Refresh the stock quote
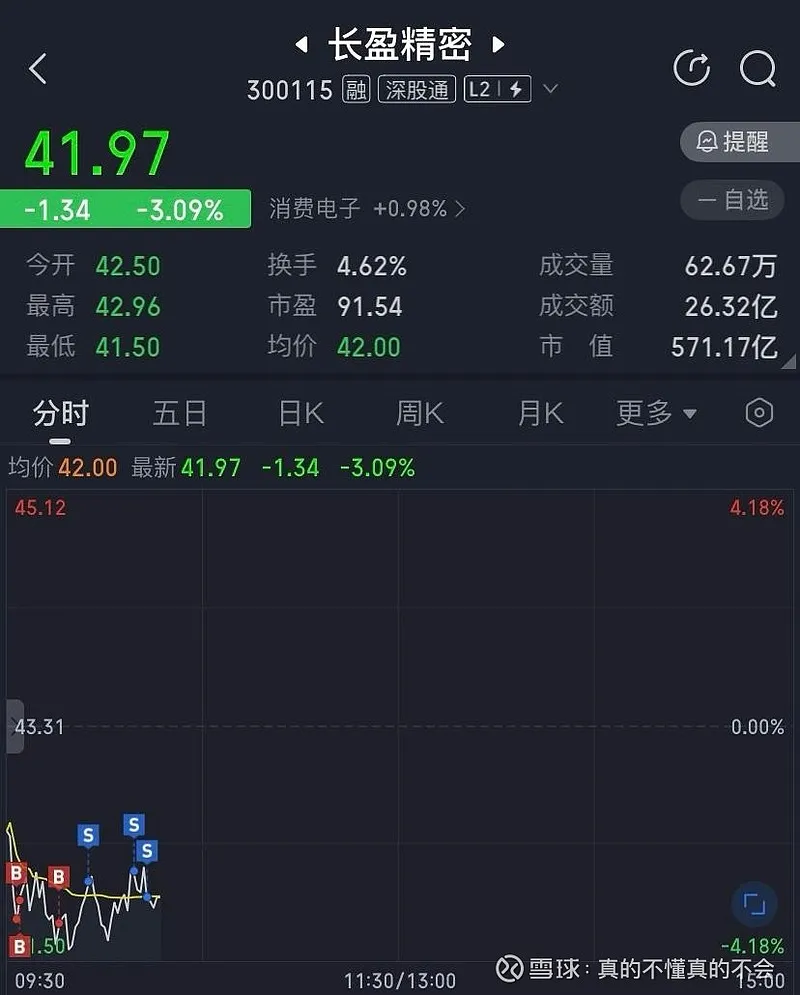800x995 pixels. 692,68
